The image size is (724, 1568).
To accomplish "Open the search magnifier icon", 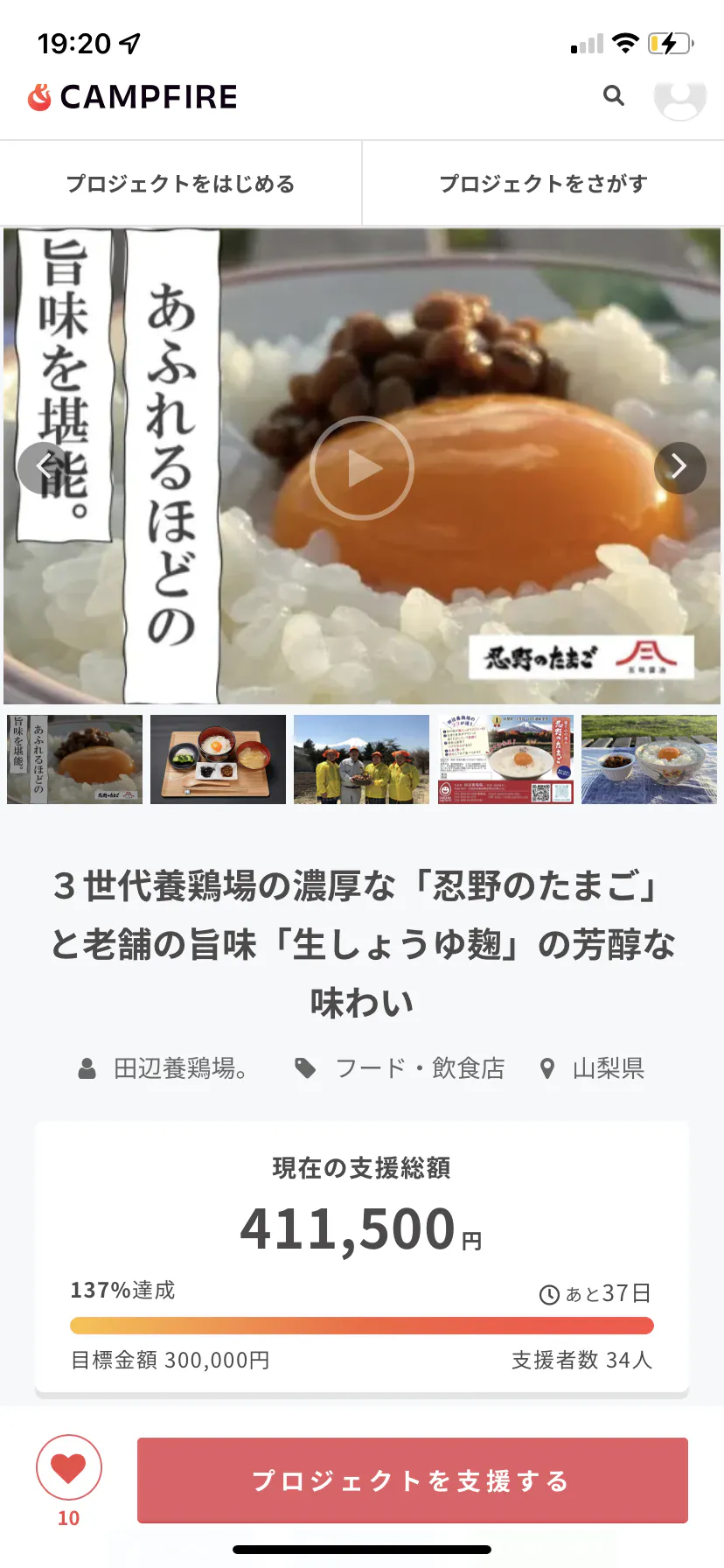I will [x=614, y=95].
